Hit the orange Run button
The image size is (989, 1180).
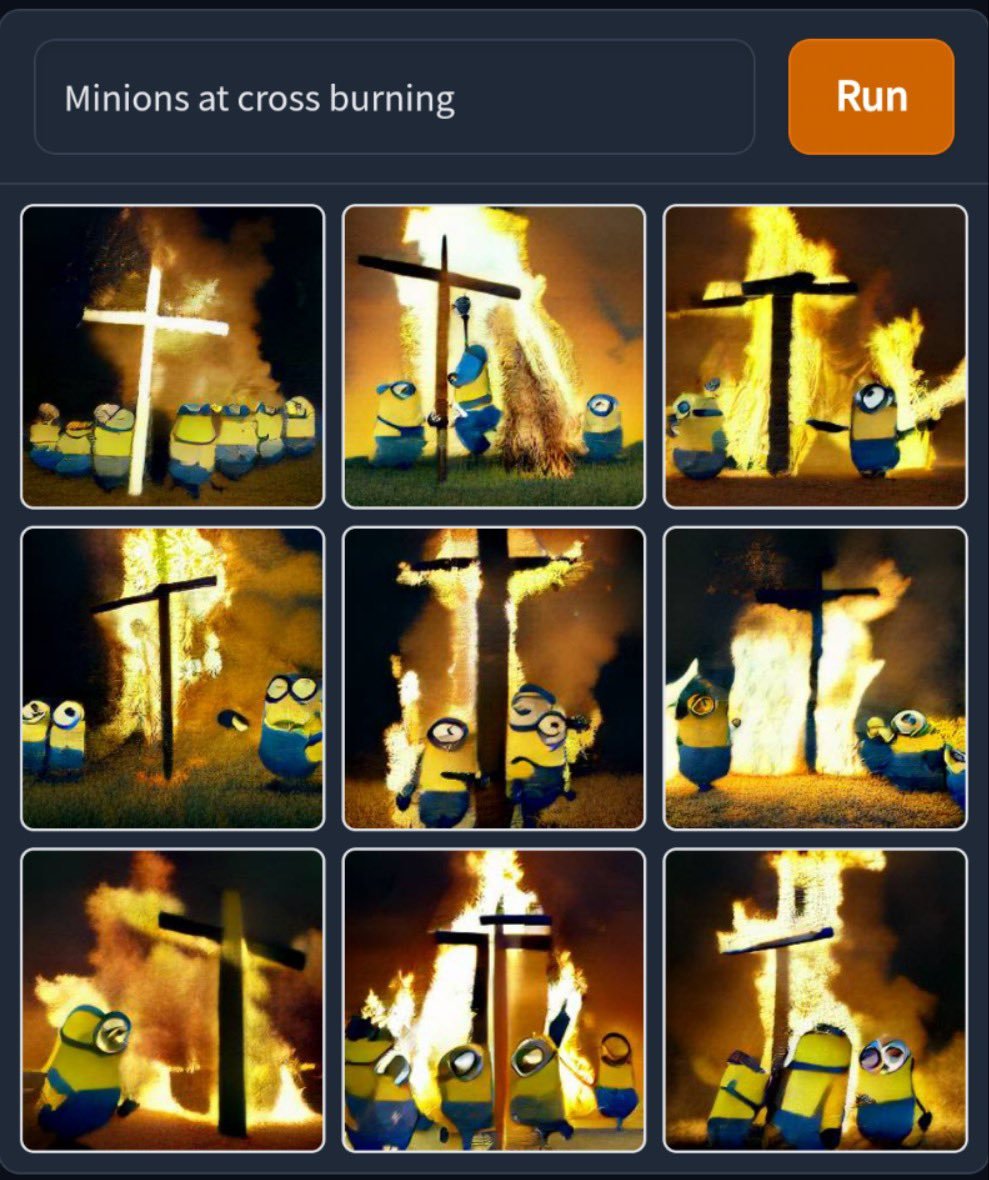tap(871, 97)
